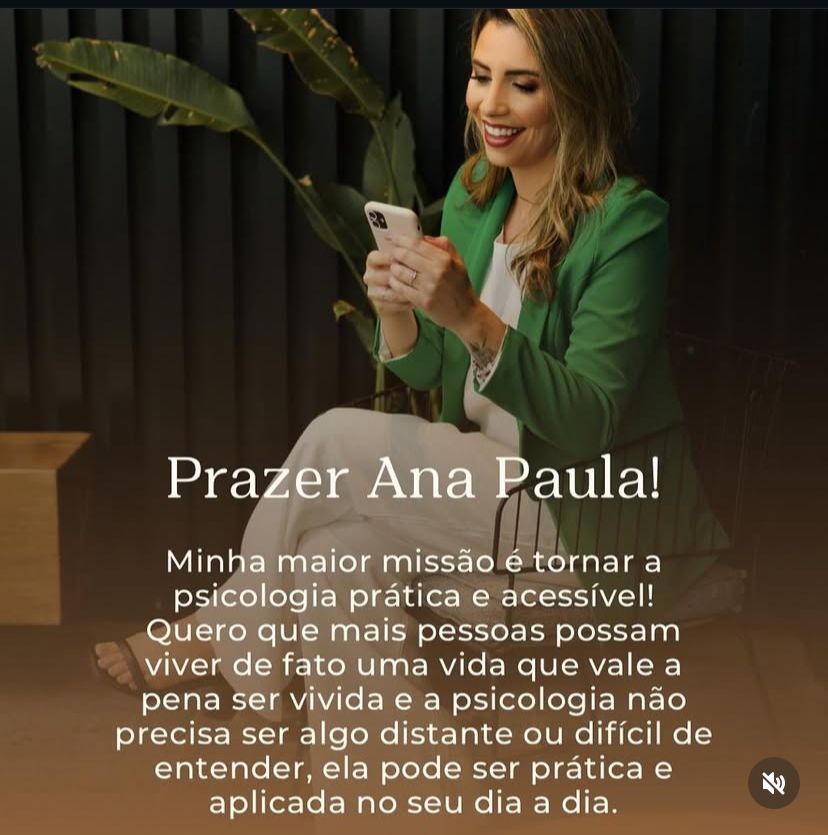Click the headline 'Prazer Ana Paula!'
The height and width of the screenshot is (835, 828).
coord(414,478)
